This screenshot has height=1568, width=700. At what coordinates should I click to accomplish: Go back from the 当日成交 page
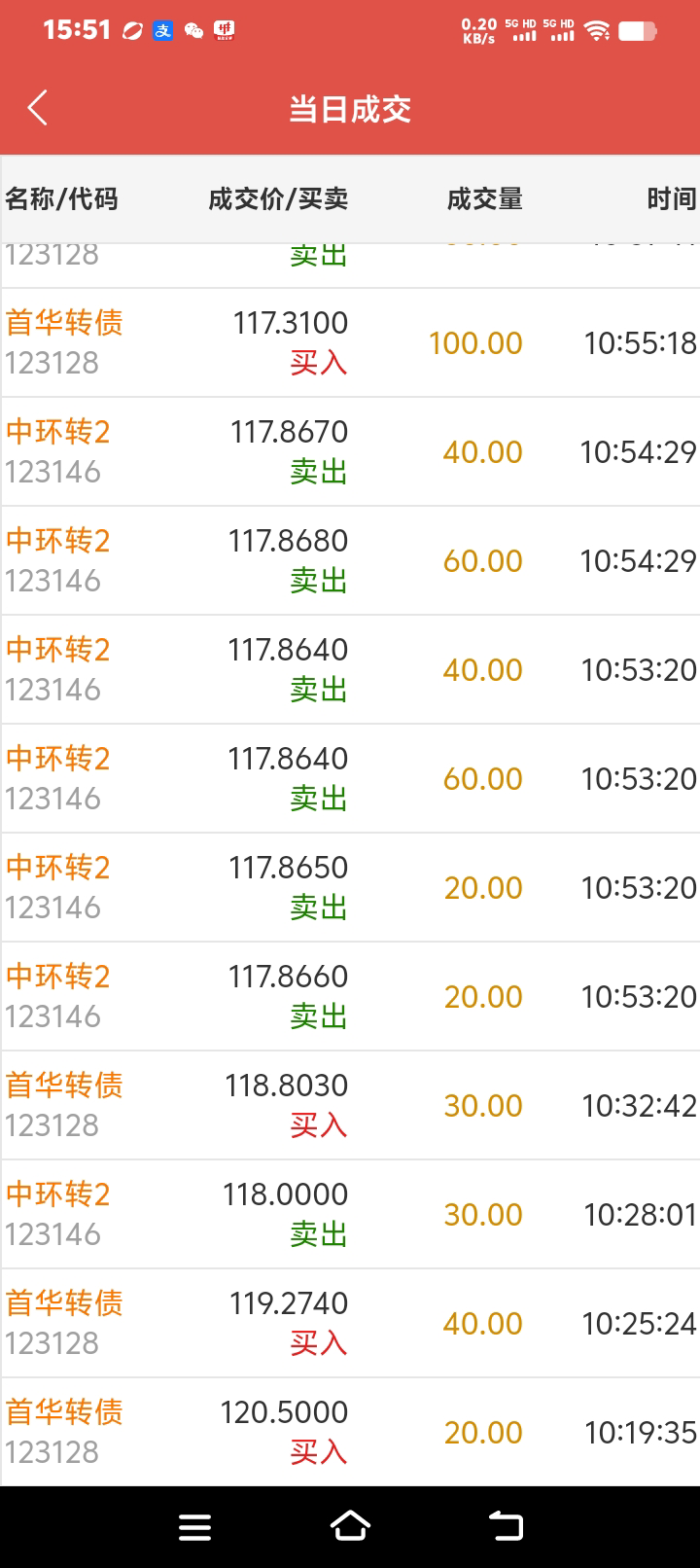pyautogui.click(x=37, y=108)
